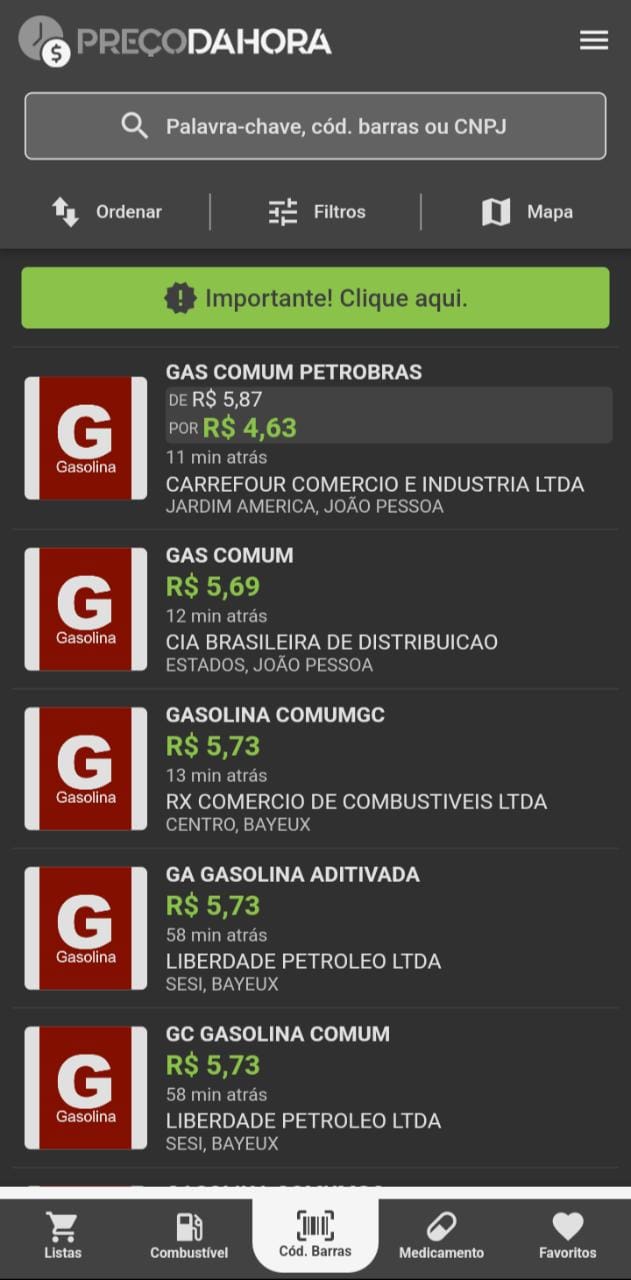Image resolution: width=631 pixels, height=1280 pixels.
Task: Open the Favoritos tab
Action: pos(567,1236)
